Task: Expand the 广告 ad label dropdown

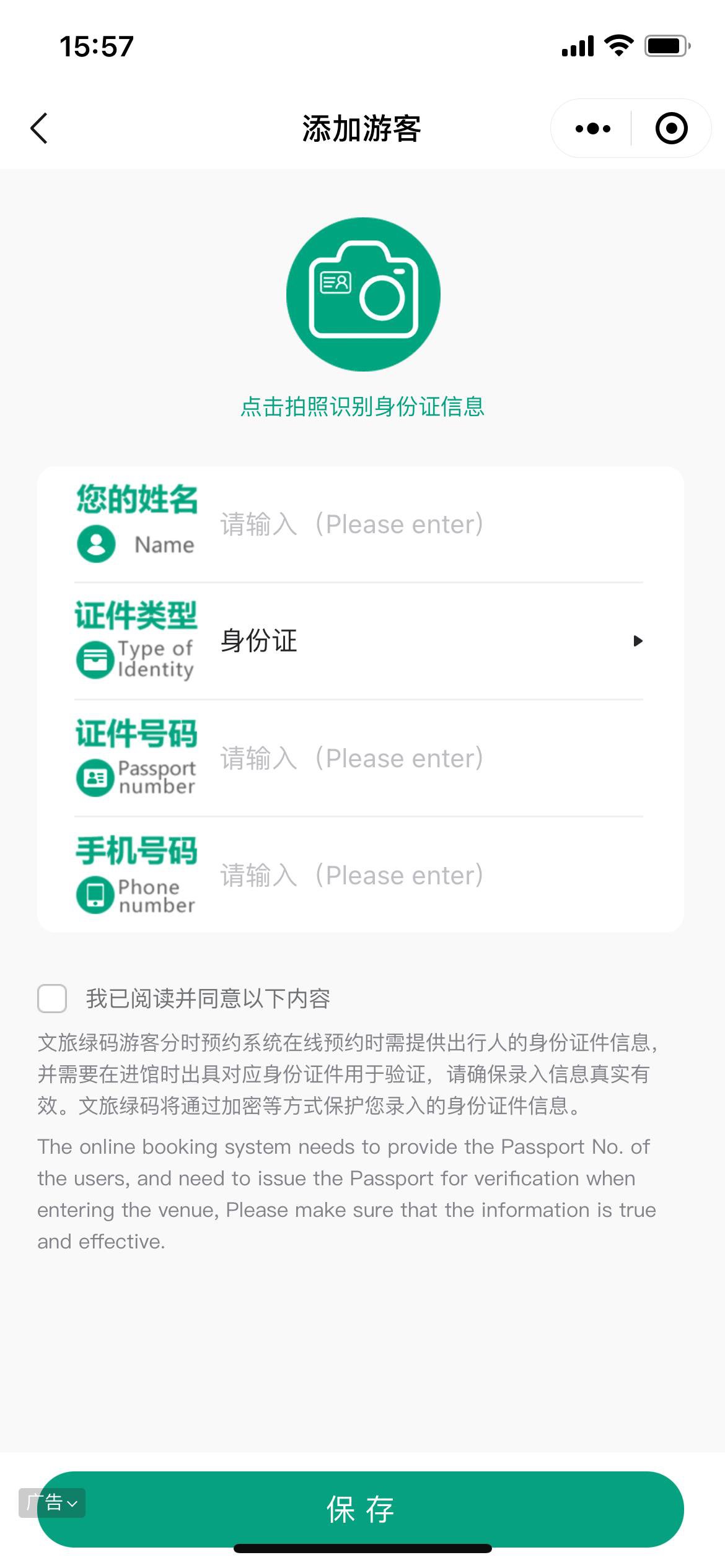Action: (53, 1503)
